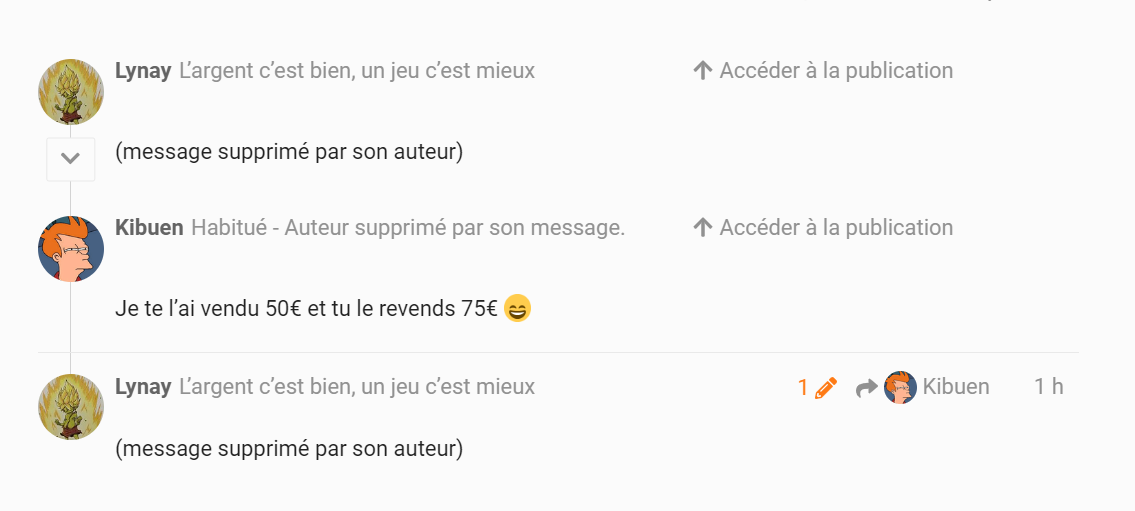Collapse the quoted thread using the chevron
Screen dimensions: 1135x511
point(70,159)
